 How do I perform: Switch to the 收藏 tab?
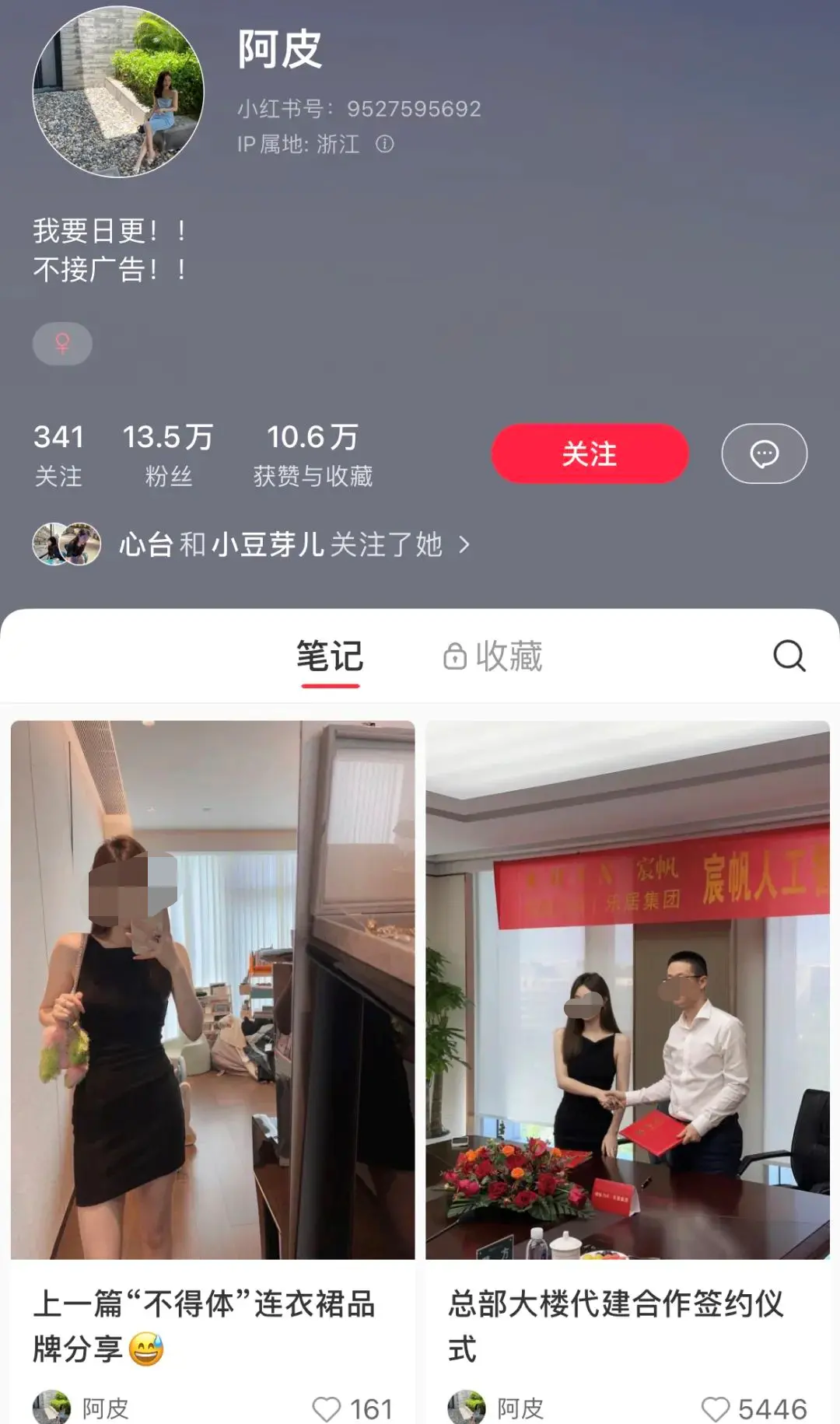coord(493,656)
